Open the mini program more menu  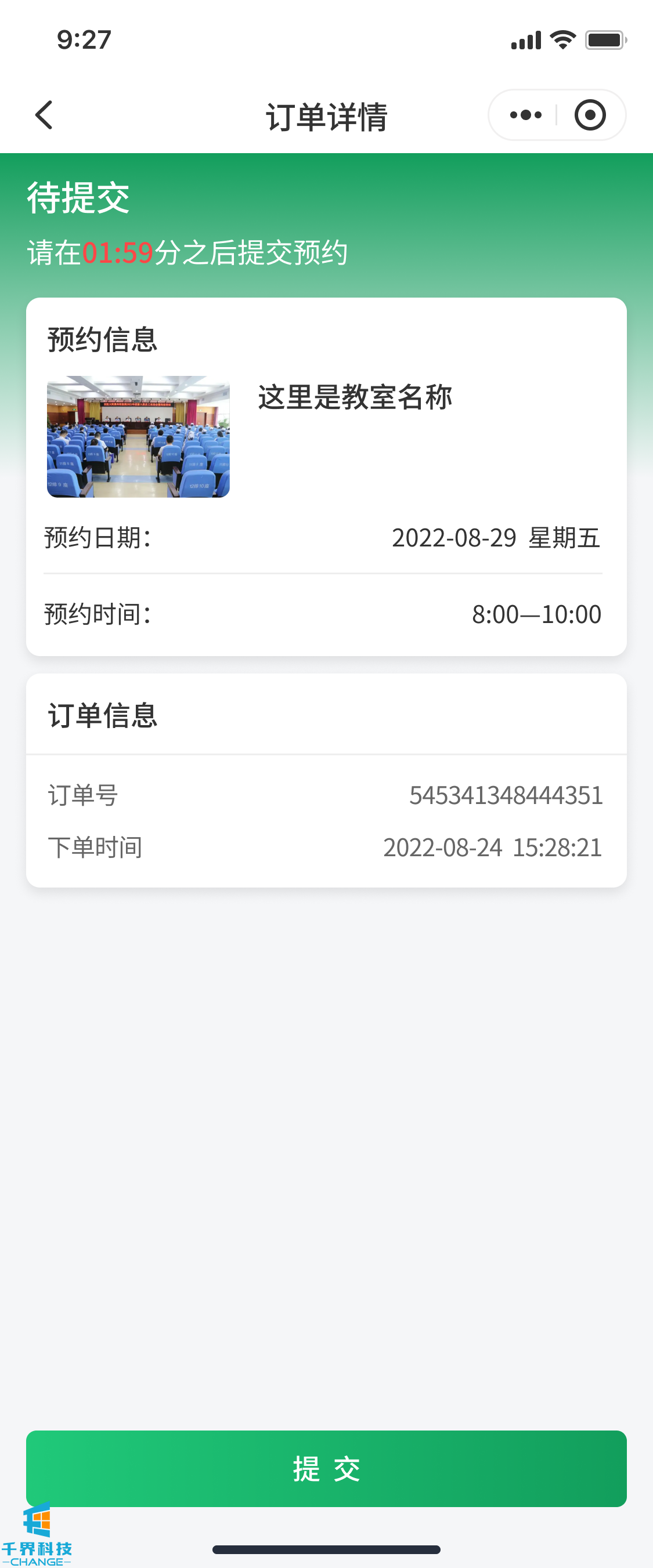click(525, 115)
